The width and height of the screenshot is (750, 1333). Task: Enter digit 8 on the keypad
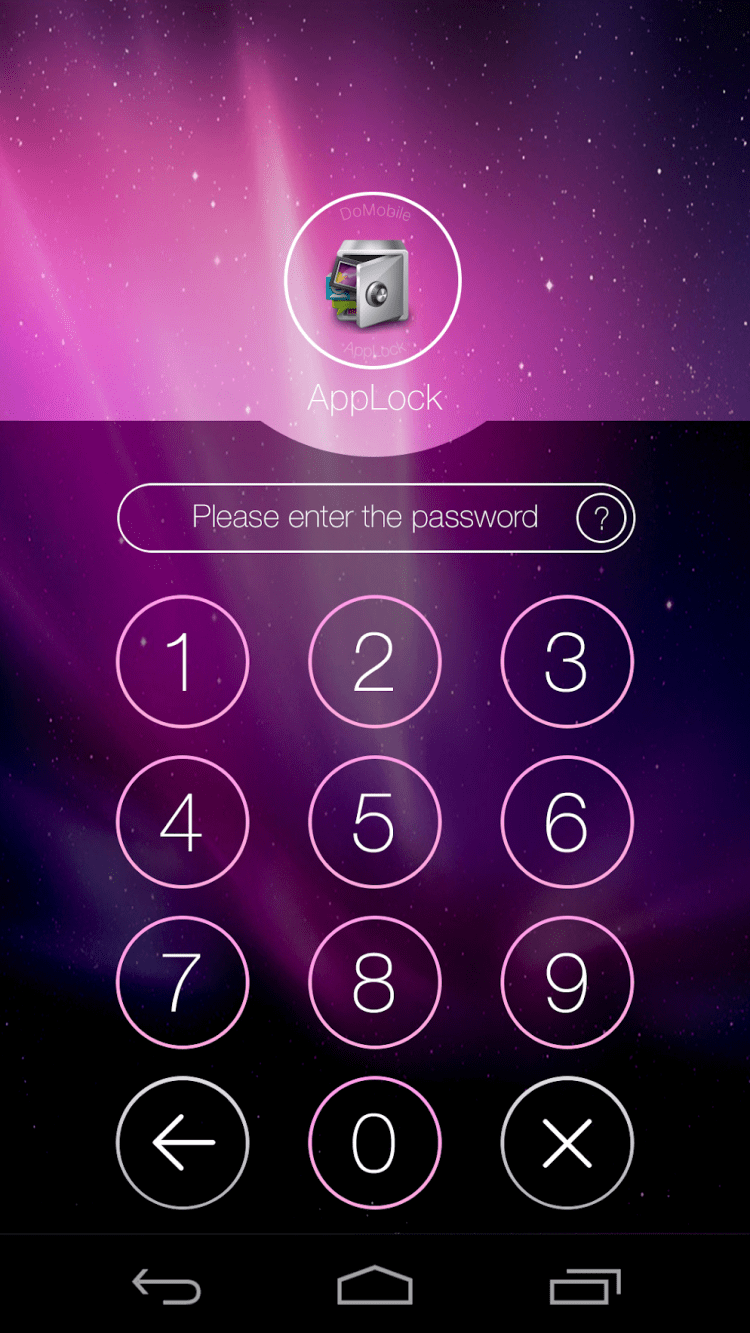point(374,982)
